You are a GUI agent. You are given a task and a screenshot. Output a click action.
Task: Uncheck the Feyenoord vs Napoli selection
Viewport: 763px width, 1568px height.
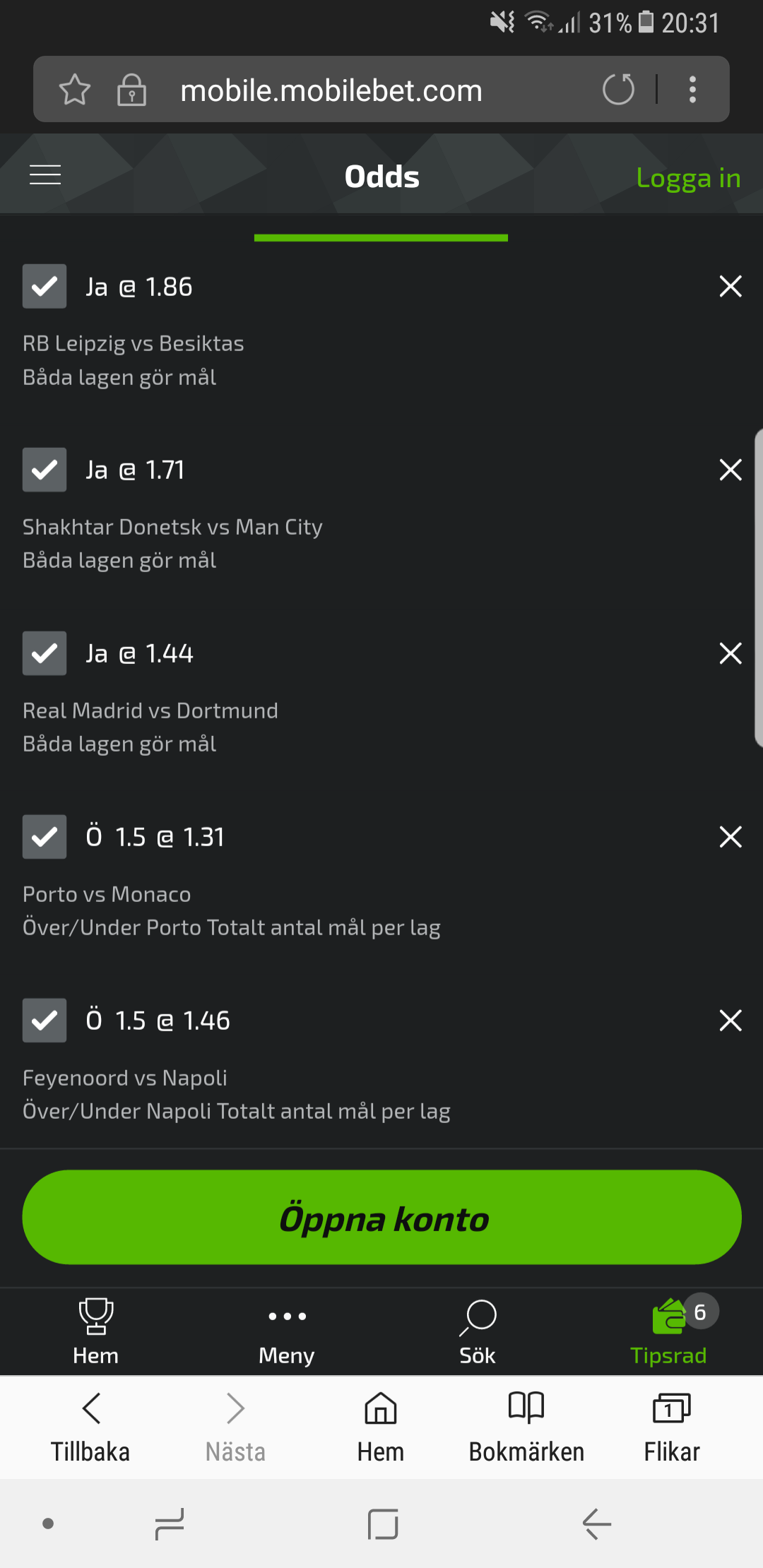coord(45,1021)
